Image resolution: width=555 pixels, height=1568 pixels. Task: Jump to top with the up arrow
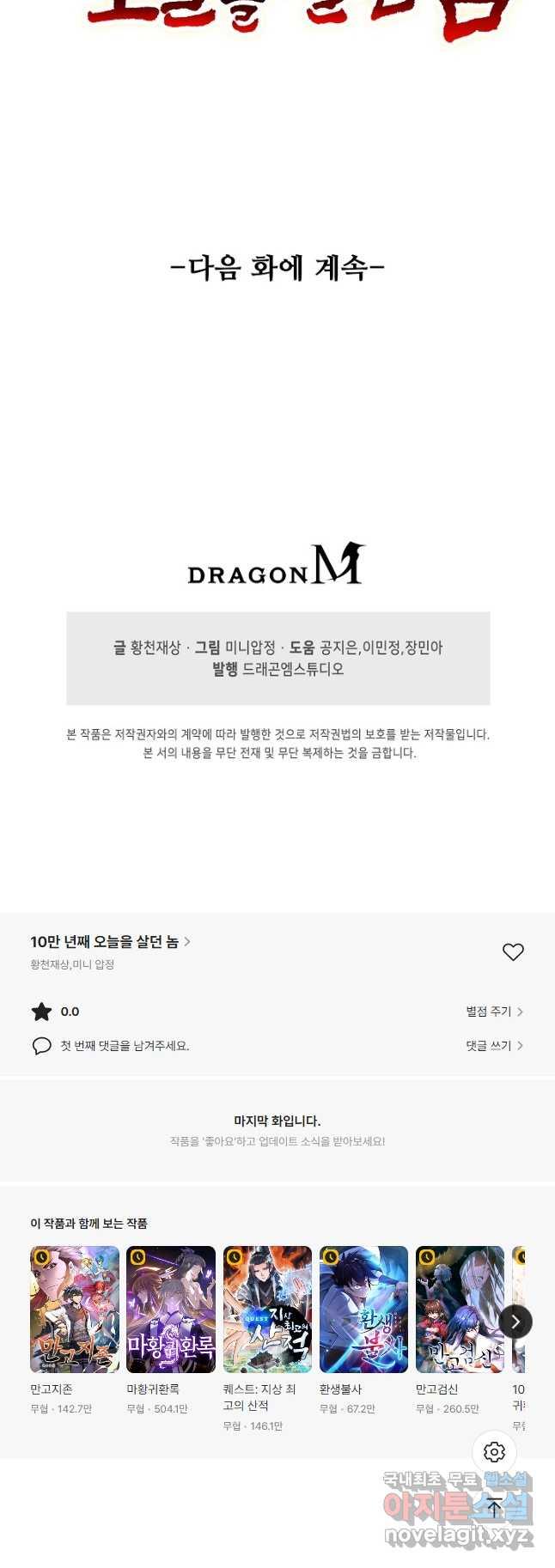click(494, 1506)
